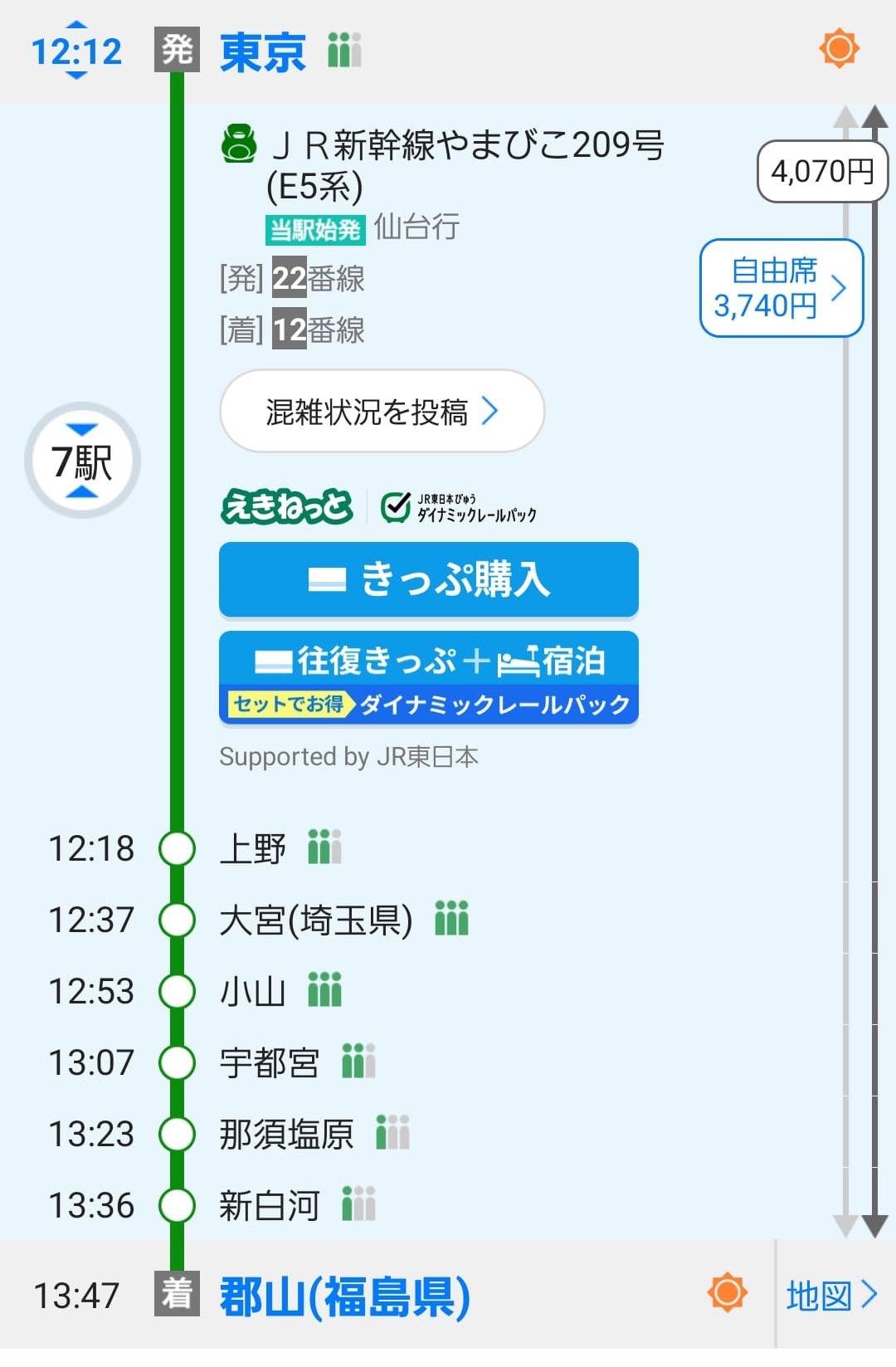Open the 東京 departure station
The width and height of the screenshot is (896, 1367).
point(263,51)
